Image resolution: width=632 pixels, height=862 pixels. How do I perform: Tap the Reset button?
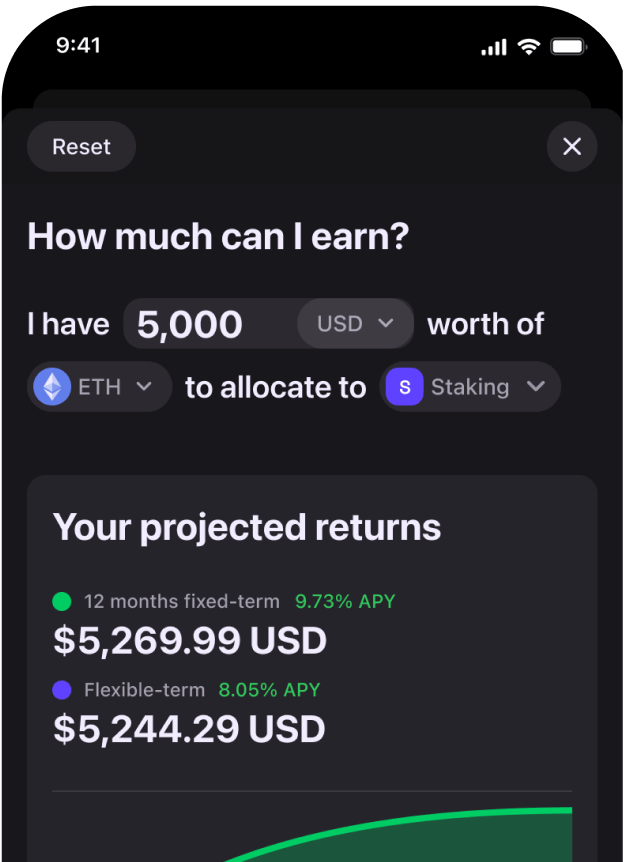pyautogui.click(x=81, y=147)
